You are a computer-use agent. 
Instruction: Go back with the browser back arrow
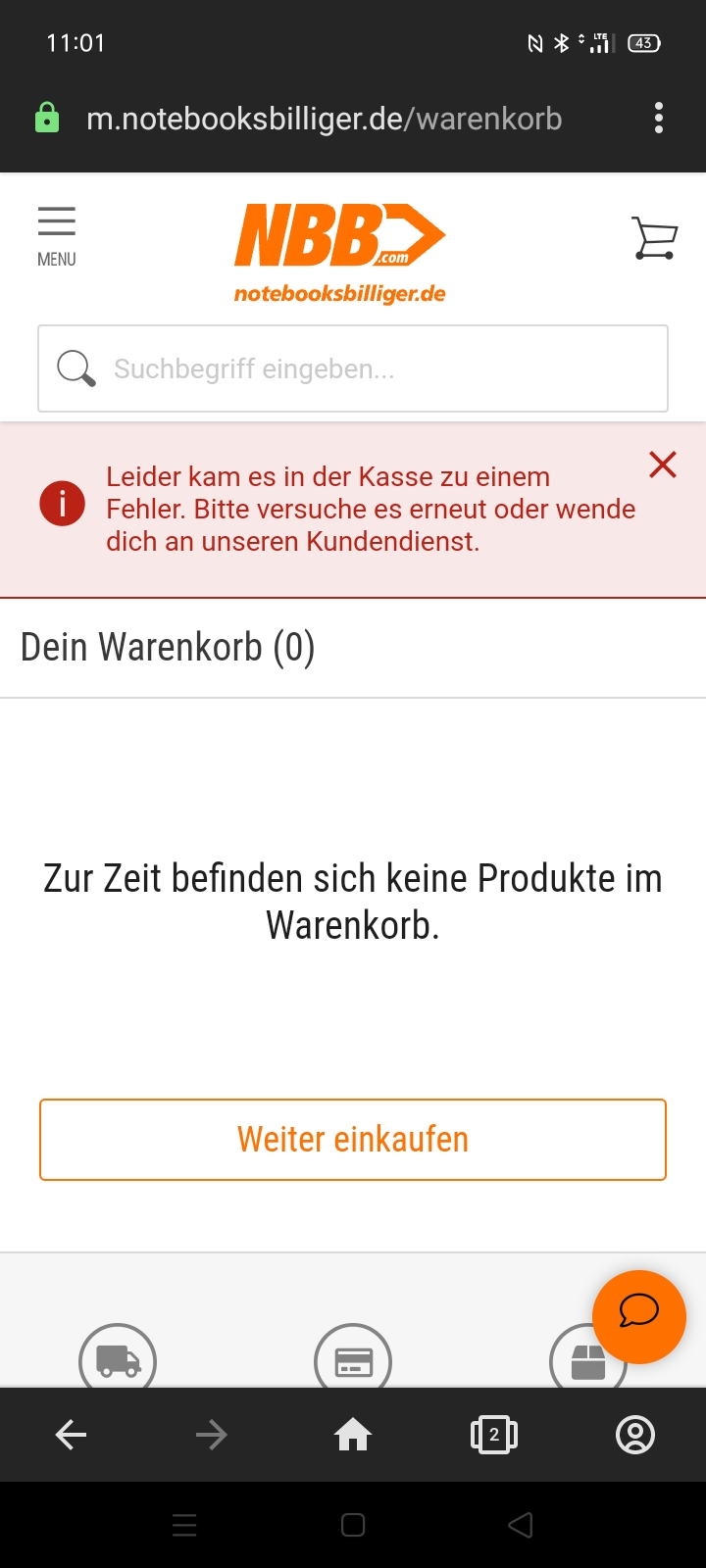71,1436
